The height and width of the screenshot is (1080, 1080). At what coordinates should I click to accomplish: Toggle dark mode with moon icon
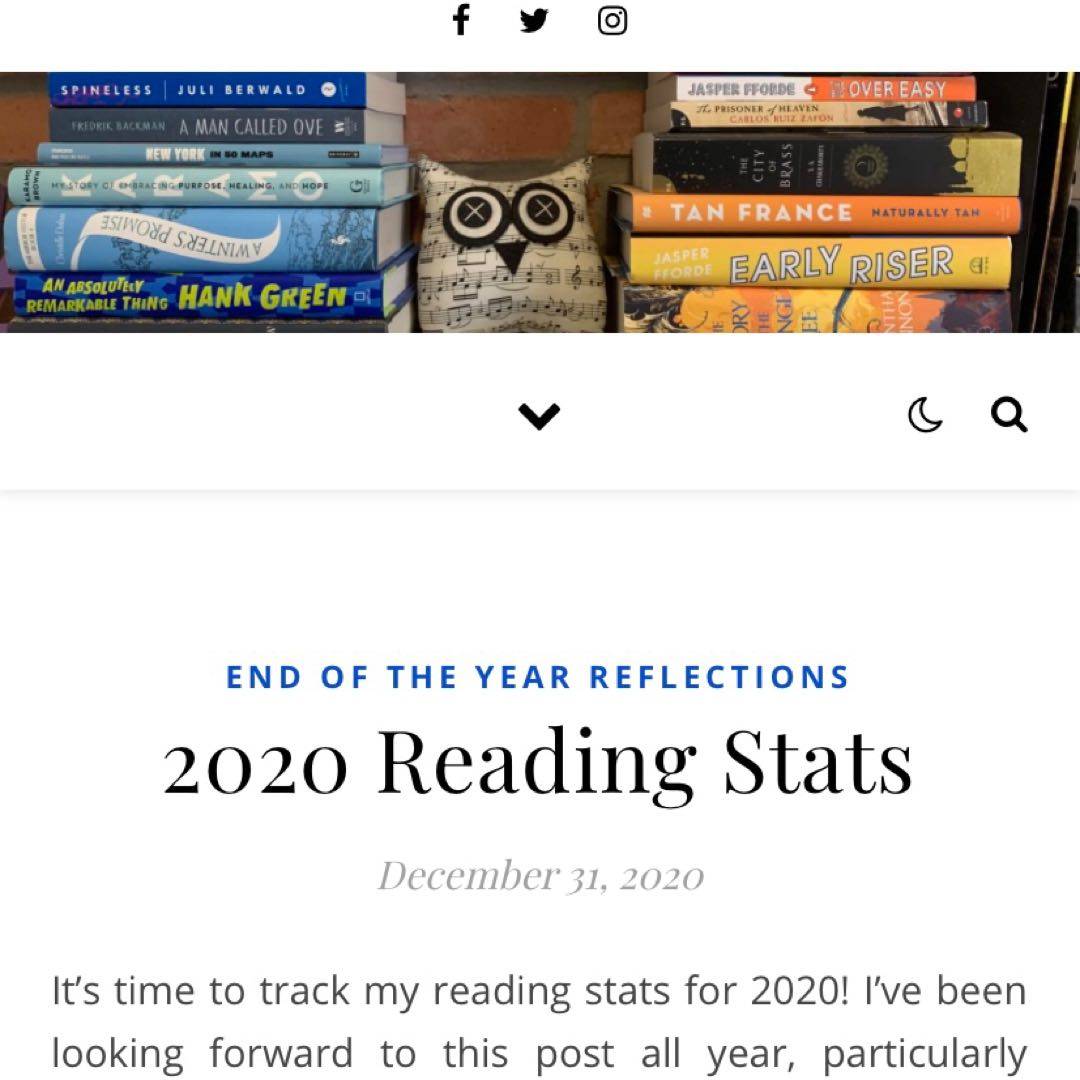point(925,415)
